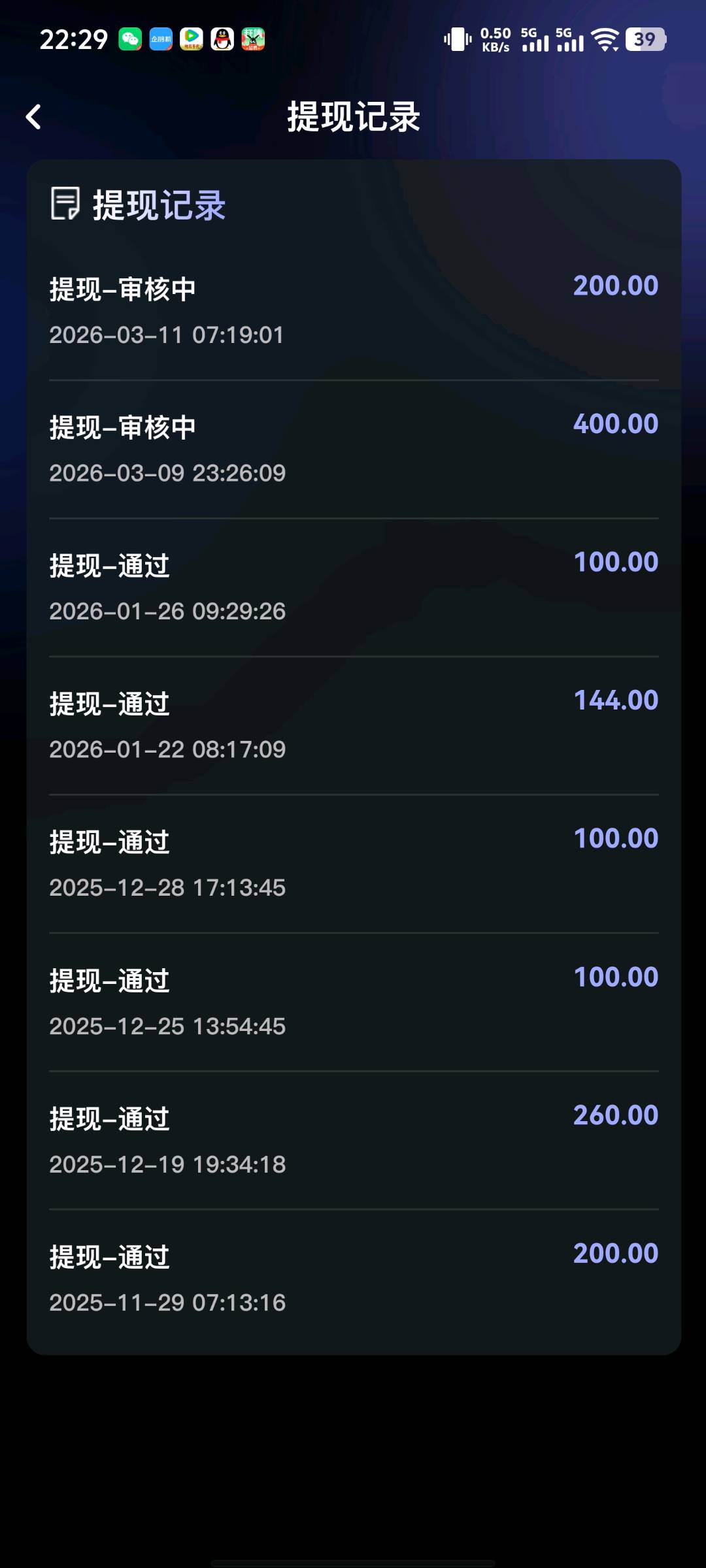Viewport: 706px width, 1568px height.
Task: Tap the blue 企鹅机 app icon in status bar
Action: 161,39
